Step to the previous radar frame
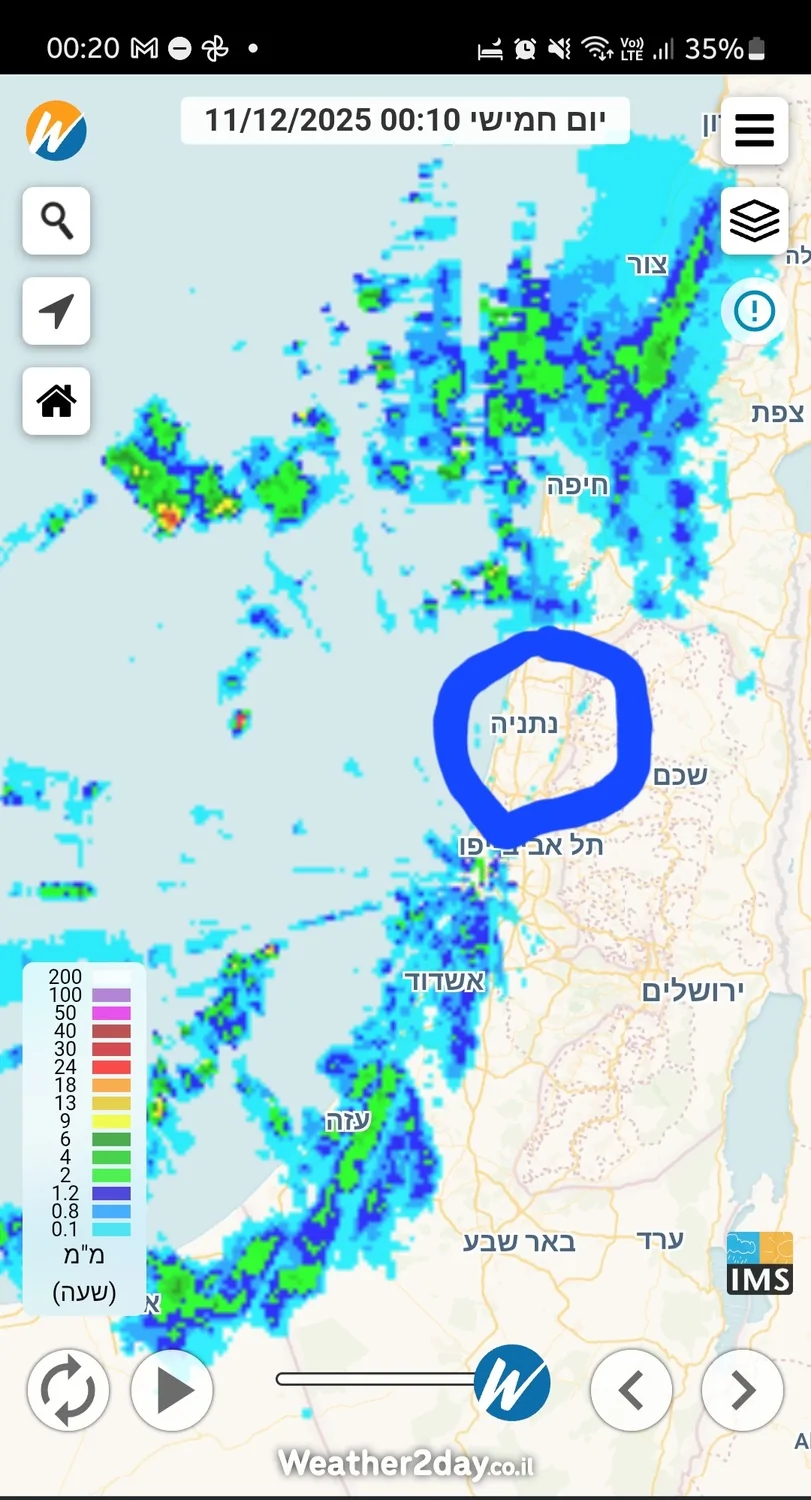Viewport: 811px width, 1500px height. (631, 1390)
